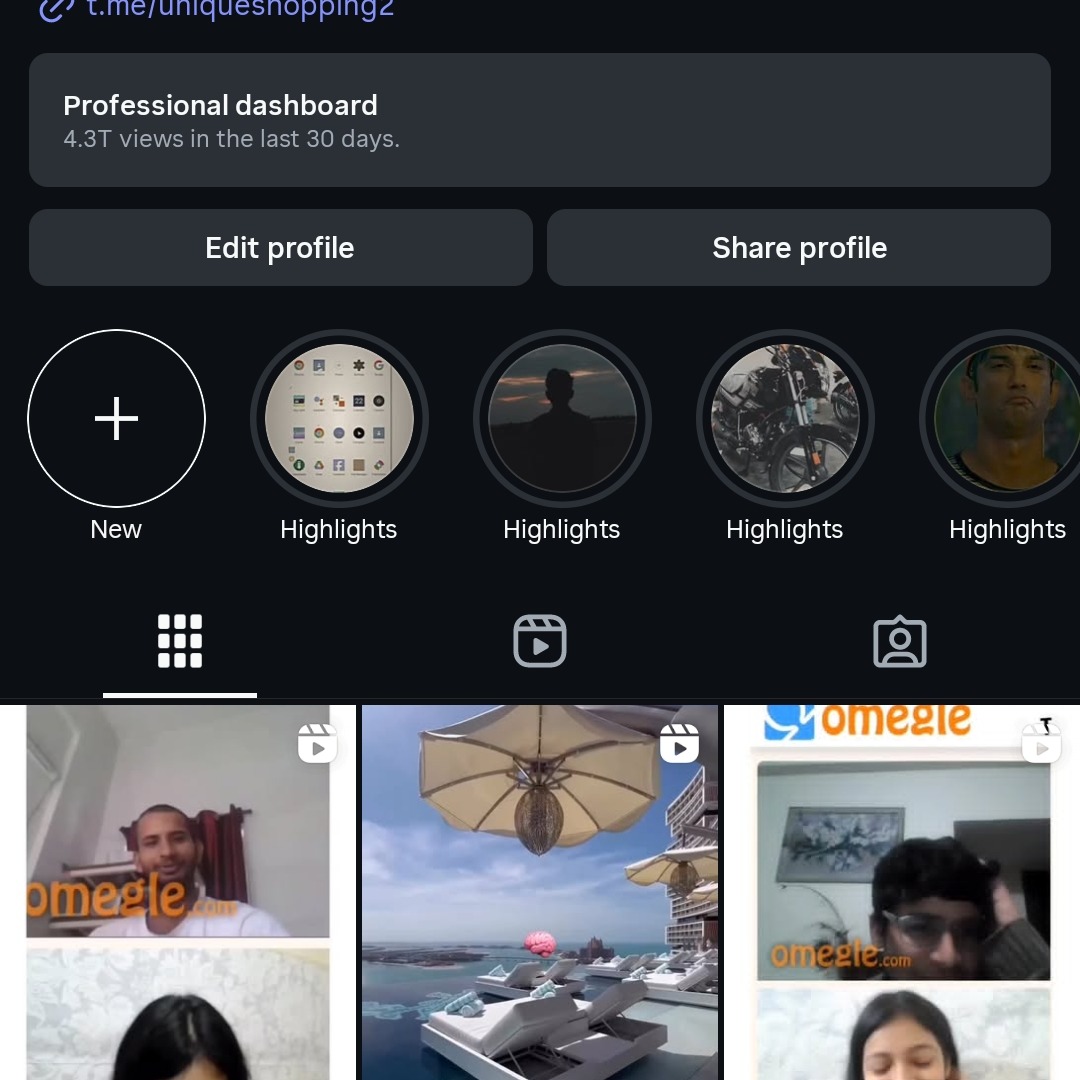Open the Professional dashboard

(x=540, y=120)
